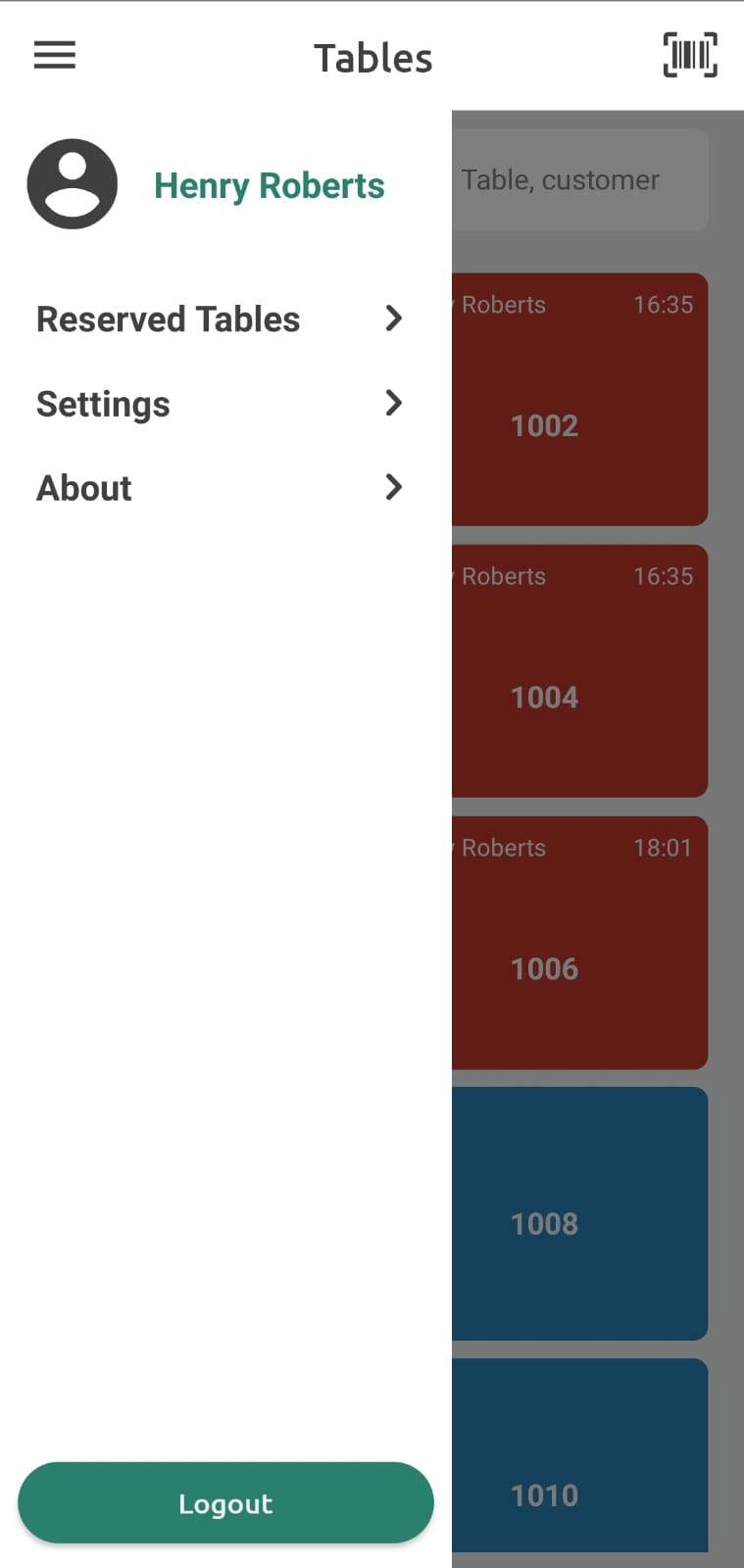744x1568 pixels.
Task: Open table 1006 card
Action: 579,942
